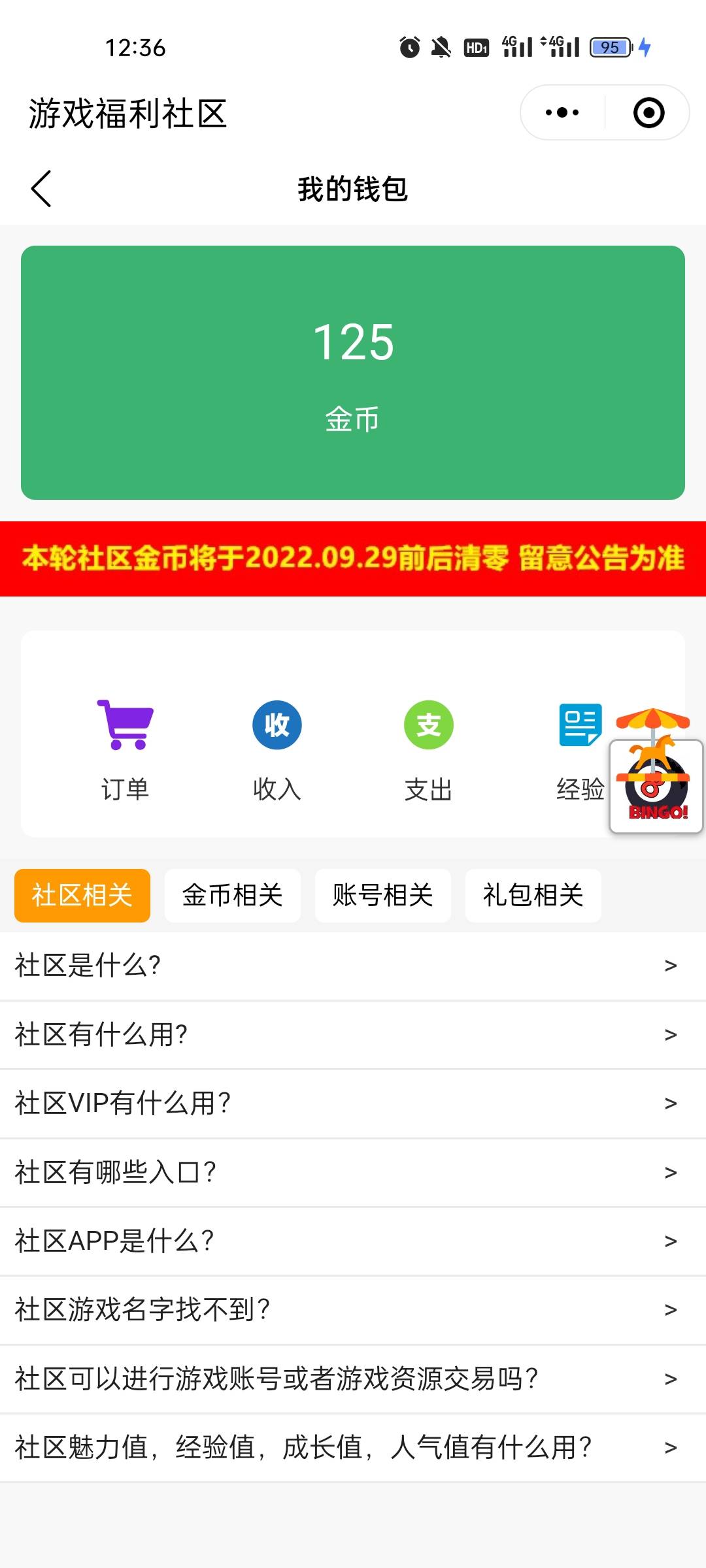
Task: Open the question 社区游戏名字找不到?
Action: pyautogui.click(x=353, y=1310)
